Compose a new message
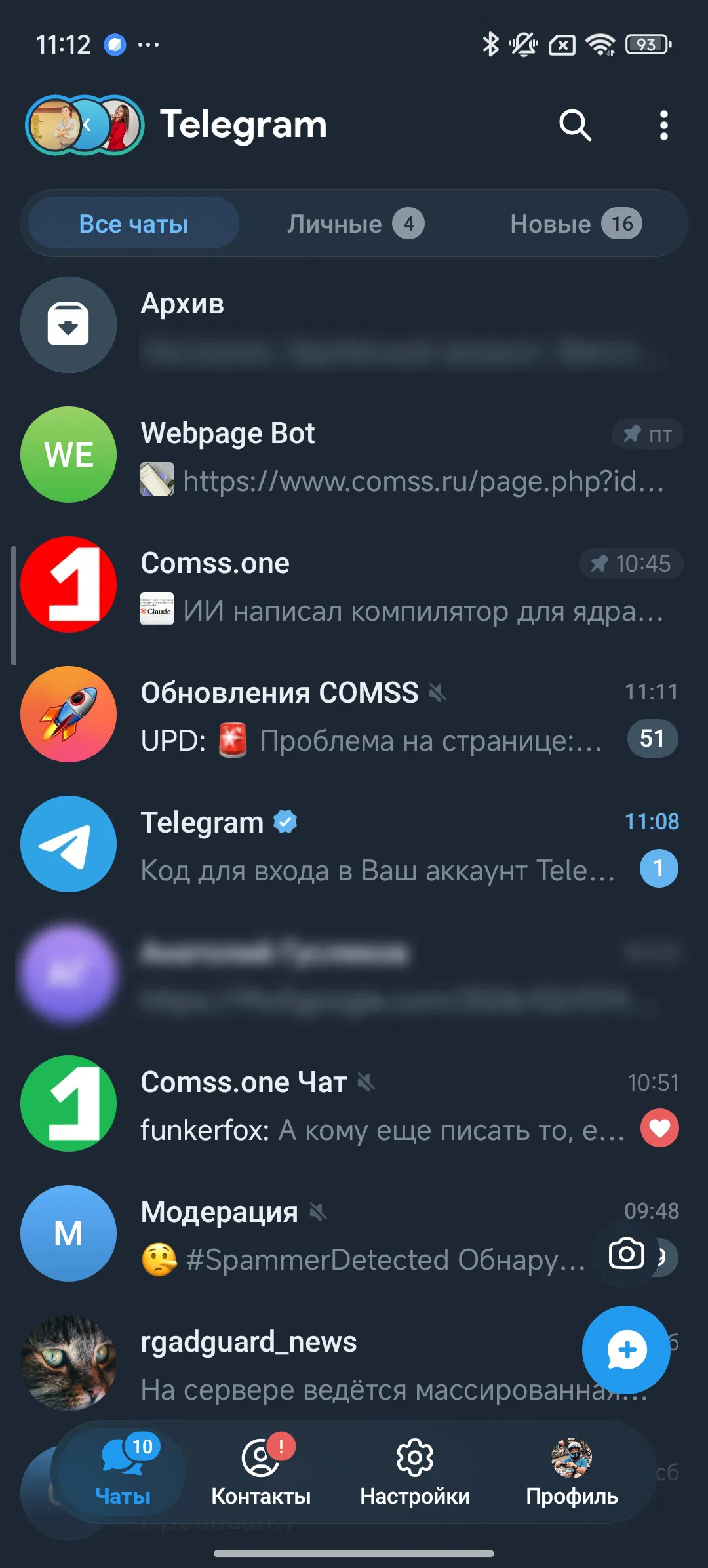Viewport: 708px width, 1568px height. click(626, 1350)
